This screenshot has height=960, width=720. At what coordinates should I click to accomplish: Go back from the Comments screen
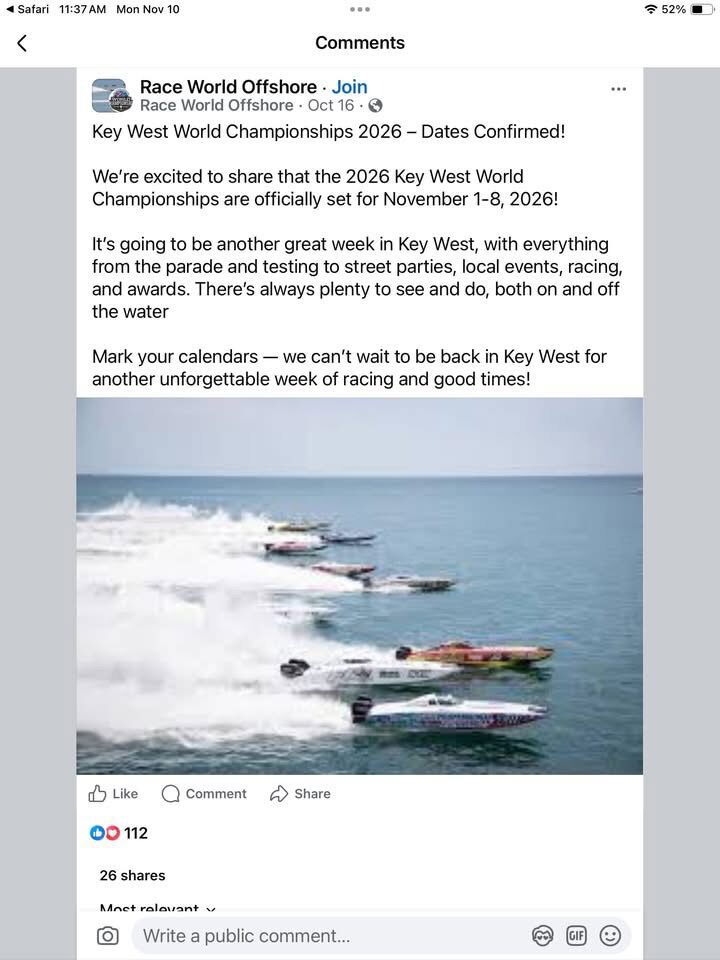click(22, 43)
